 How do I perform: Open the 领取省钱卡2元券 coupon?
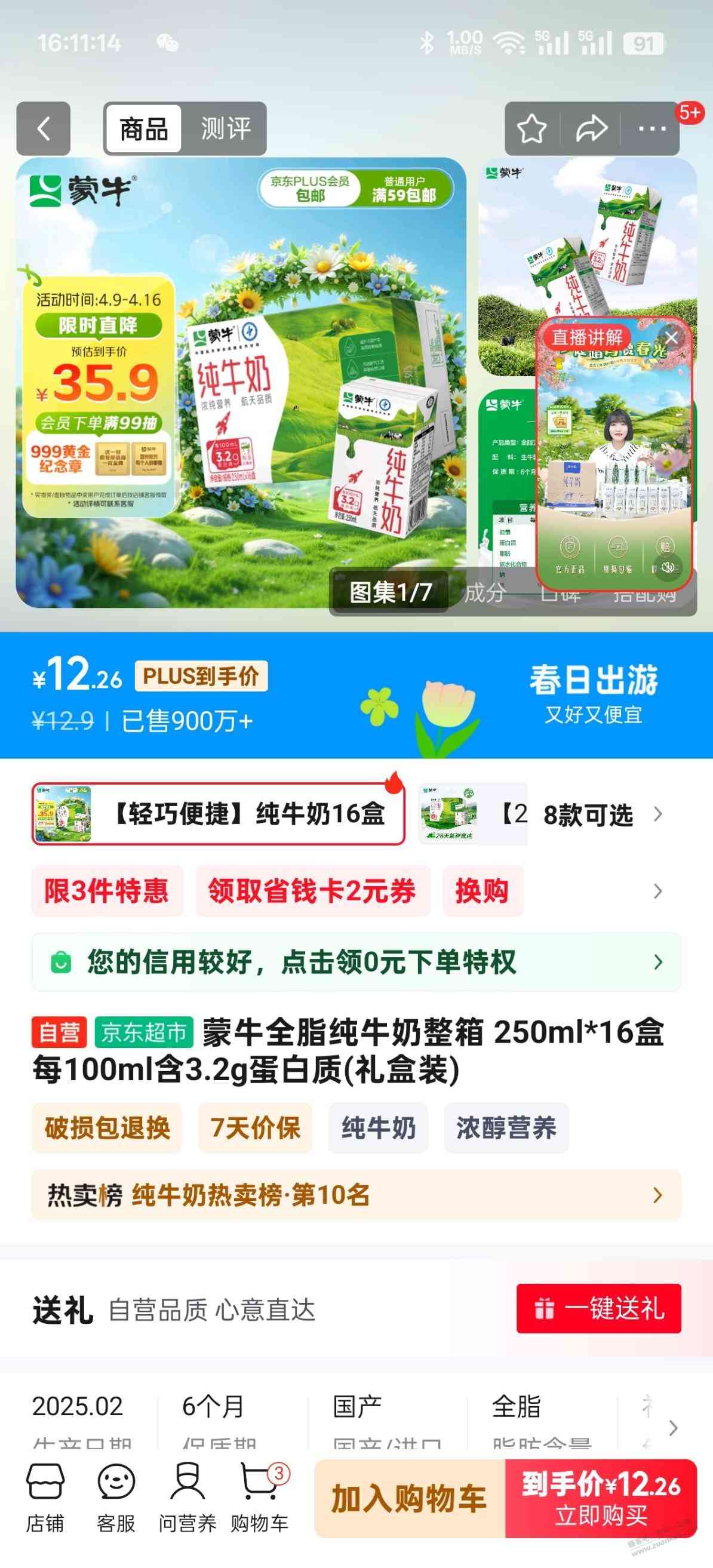tap(312, 890)
